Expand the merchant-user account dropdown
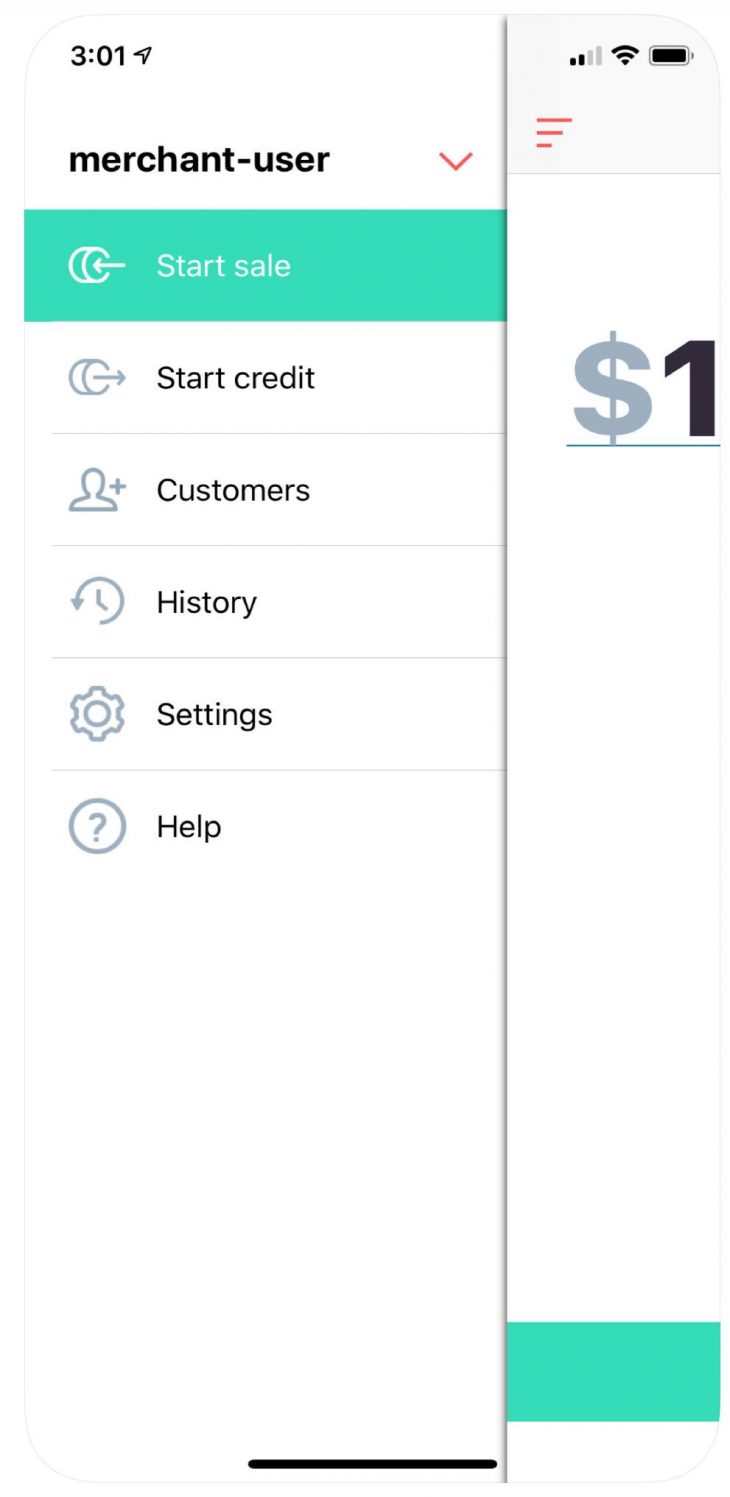 (456, 161)
